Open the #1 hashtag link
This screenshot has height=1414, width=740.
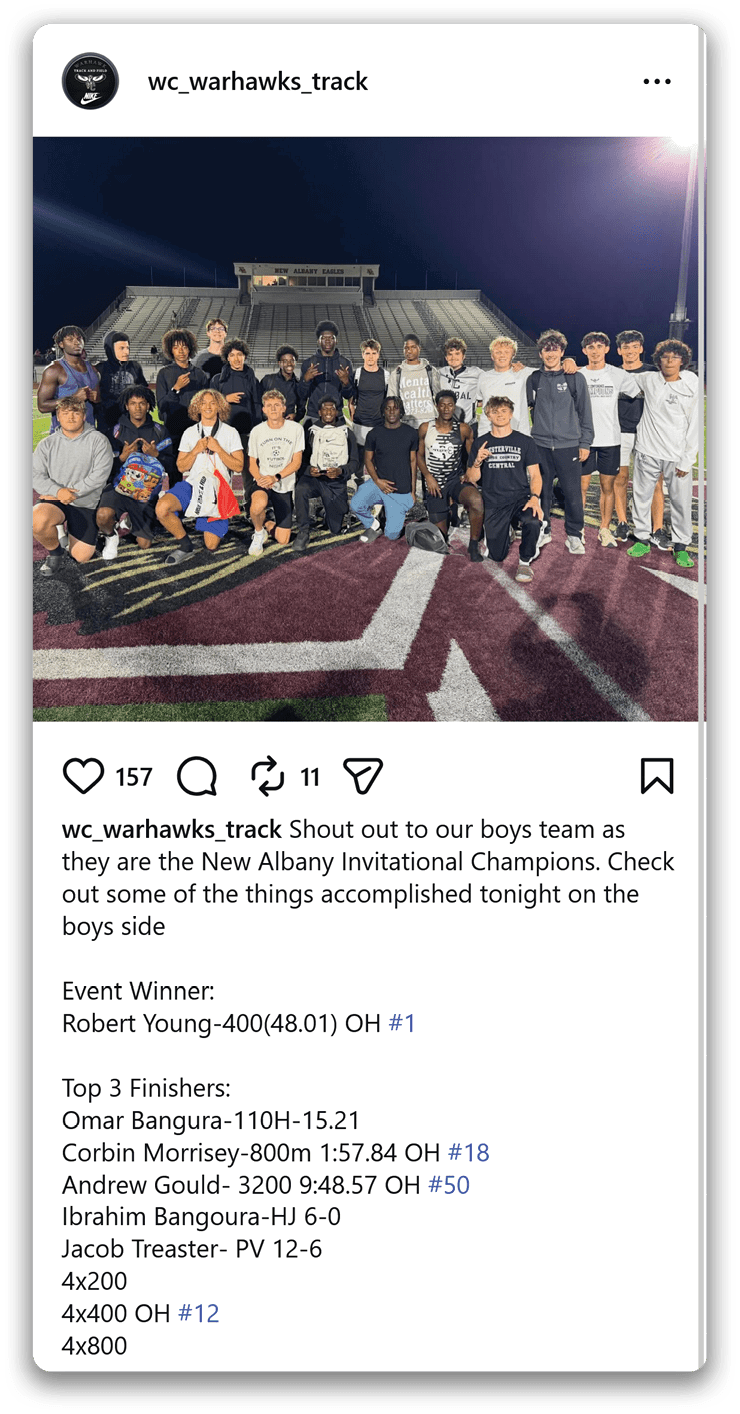pyautogui.click(x=401, y=1023)
